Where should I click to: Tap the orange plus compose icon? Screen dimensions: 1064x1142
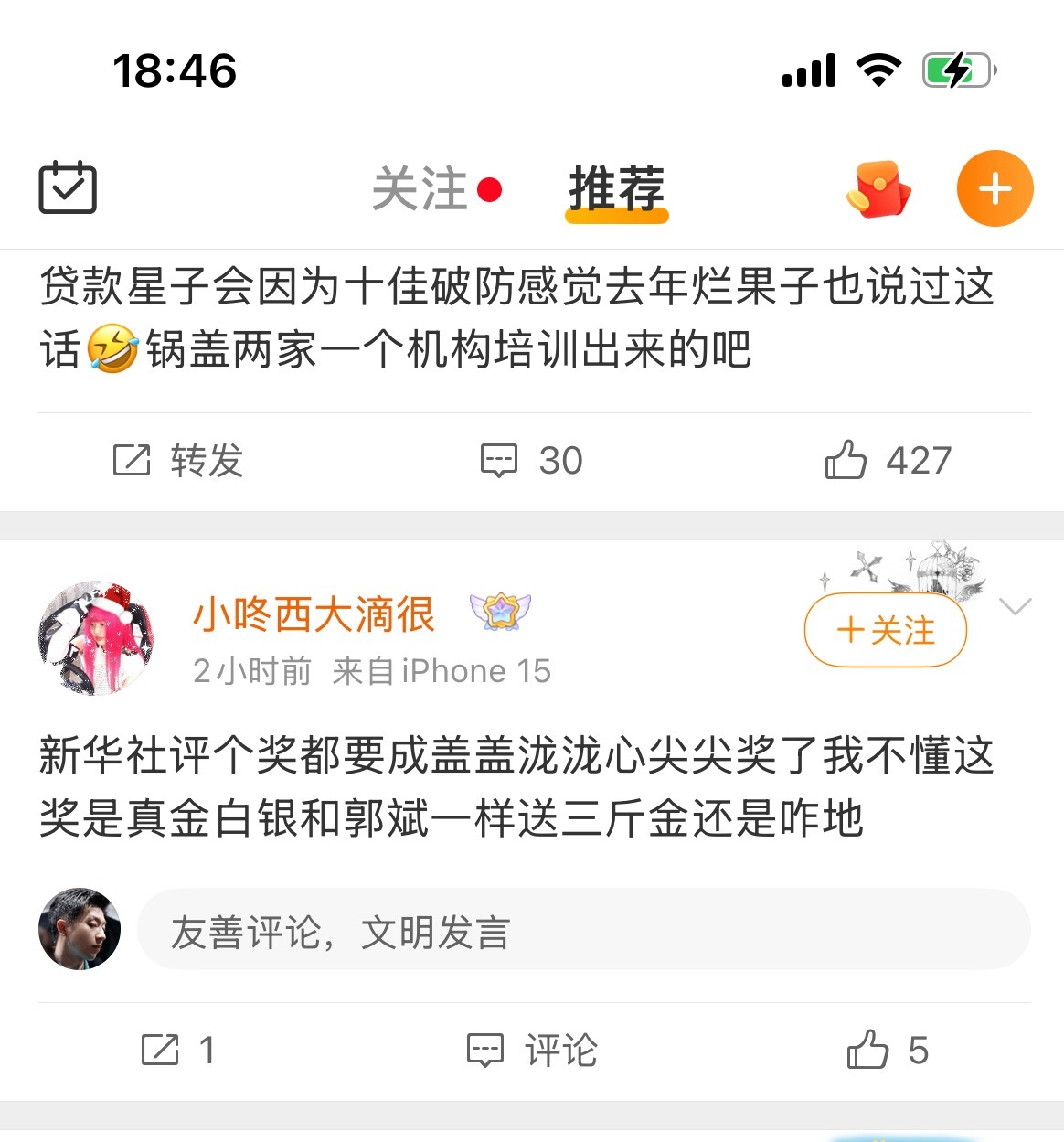[995, 187]
